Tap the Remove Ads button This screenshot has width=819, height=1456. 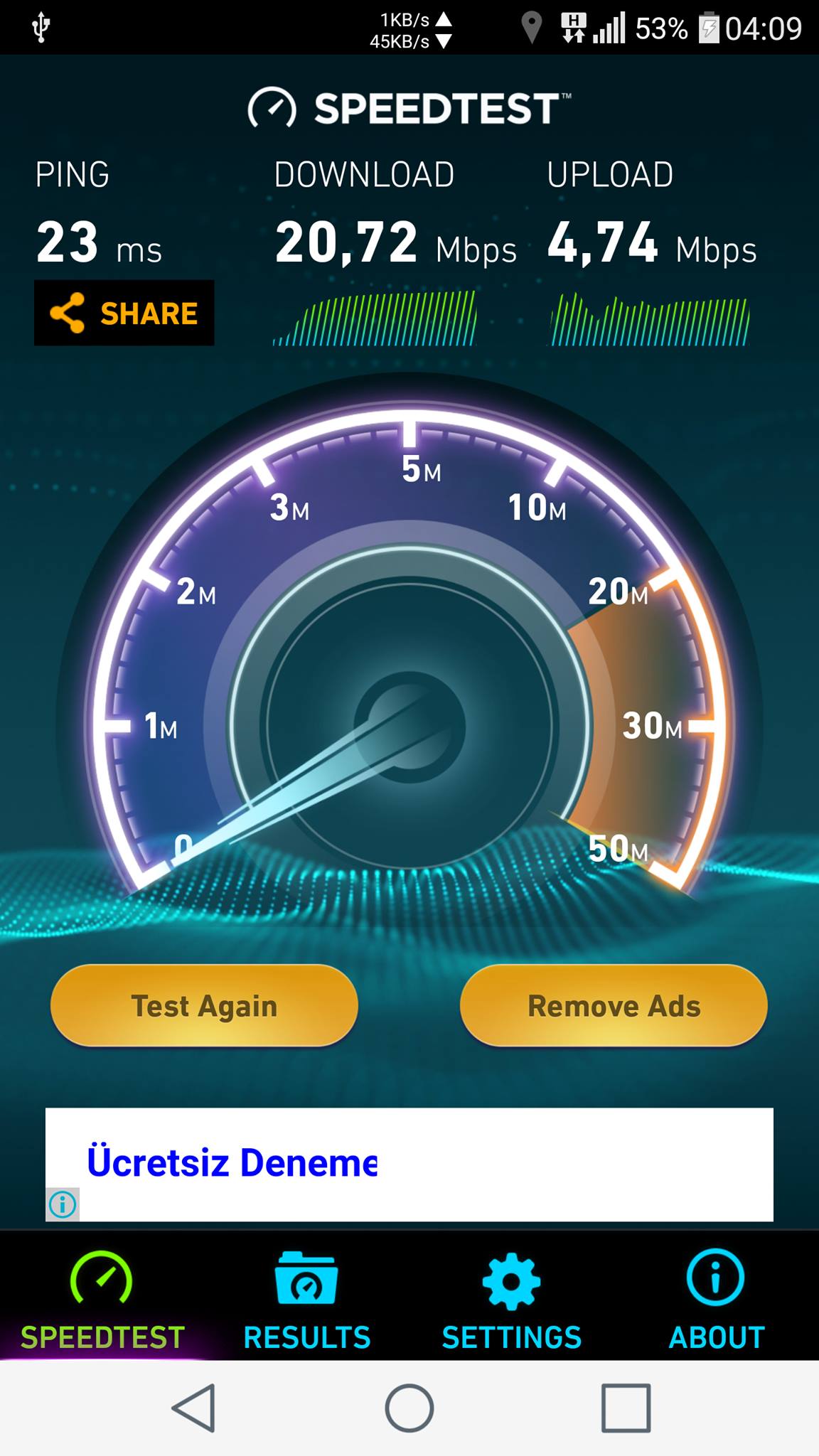click(614, 1005)
